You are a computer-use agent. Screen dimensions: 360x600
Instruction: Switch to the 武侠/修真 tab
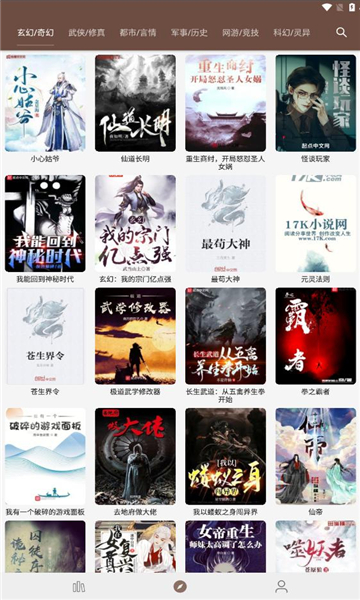(86, 33)
